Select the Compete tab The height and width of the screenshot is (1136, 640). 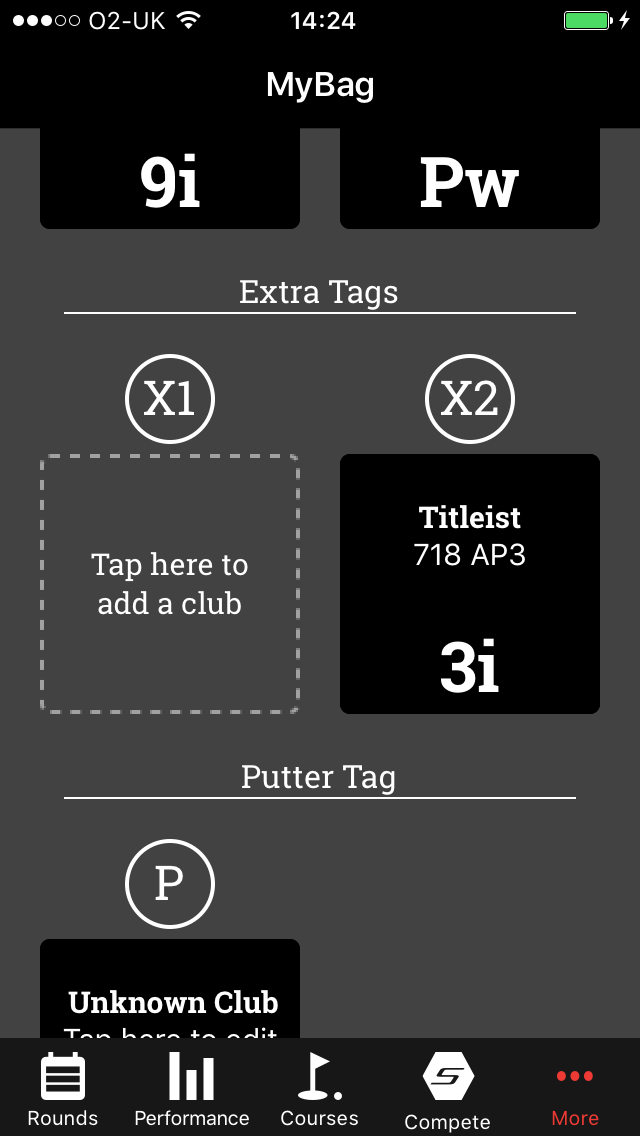click(448, 1088)
